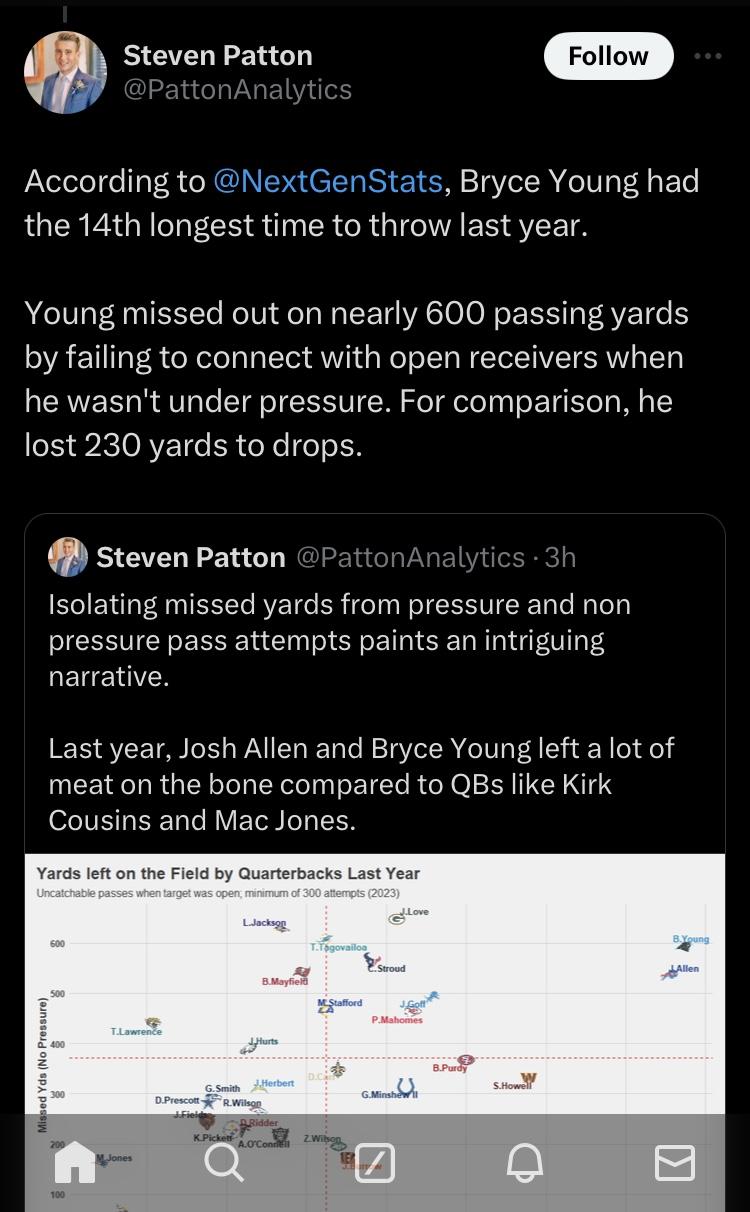Open the @NextGenStats mention link
The width and height of the screenshot is (750, 1212).
tap(328, 181)
